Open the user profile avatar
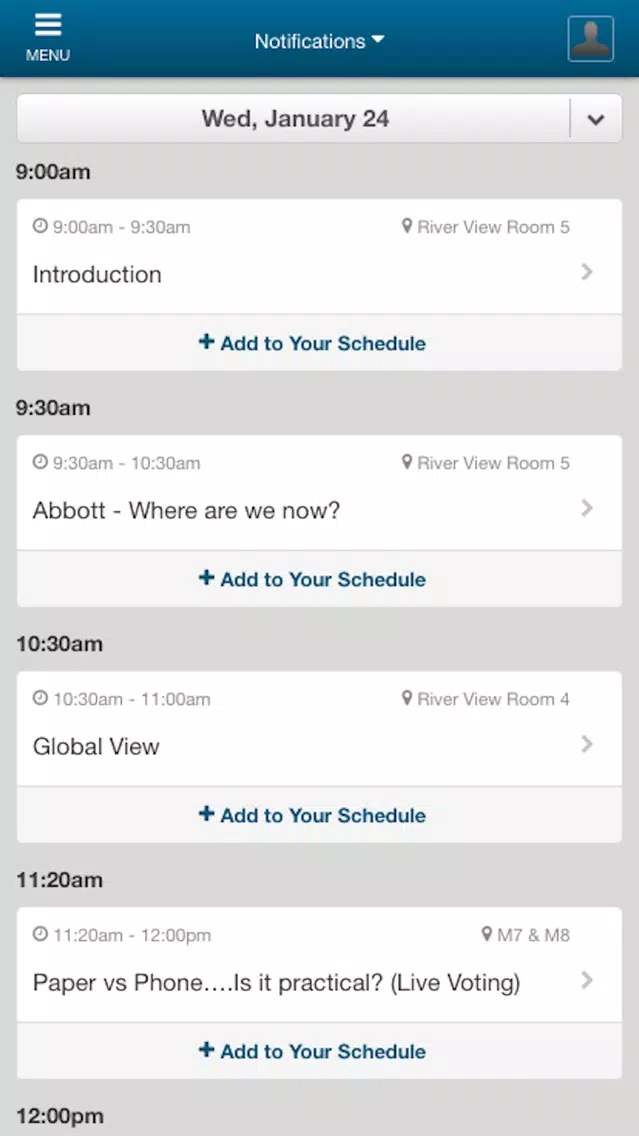Viewport: 639px width, 1136px height. point(590,38)
